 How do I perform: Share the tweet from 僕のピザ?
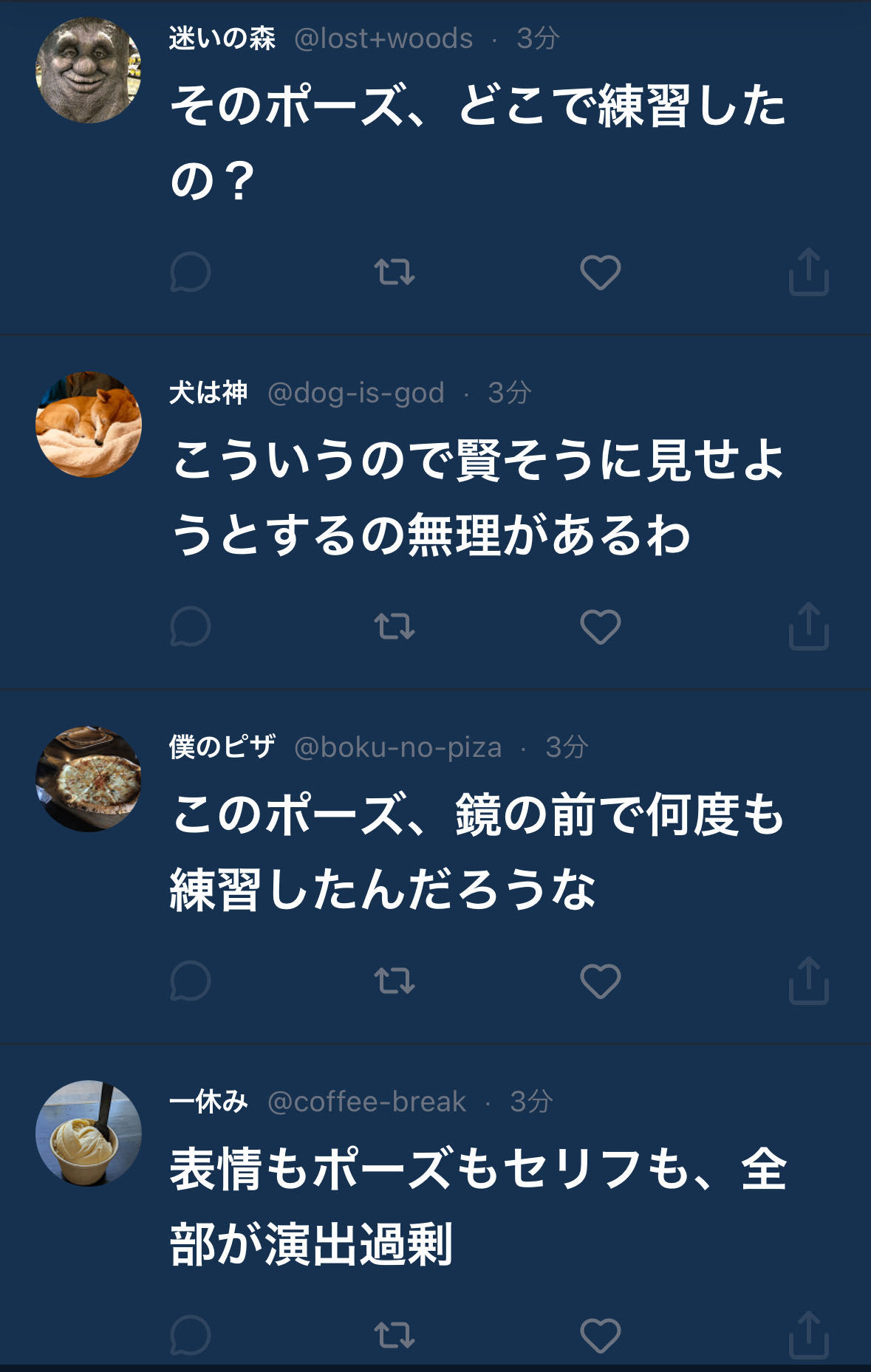click(x=809, y=981)
